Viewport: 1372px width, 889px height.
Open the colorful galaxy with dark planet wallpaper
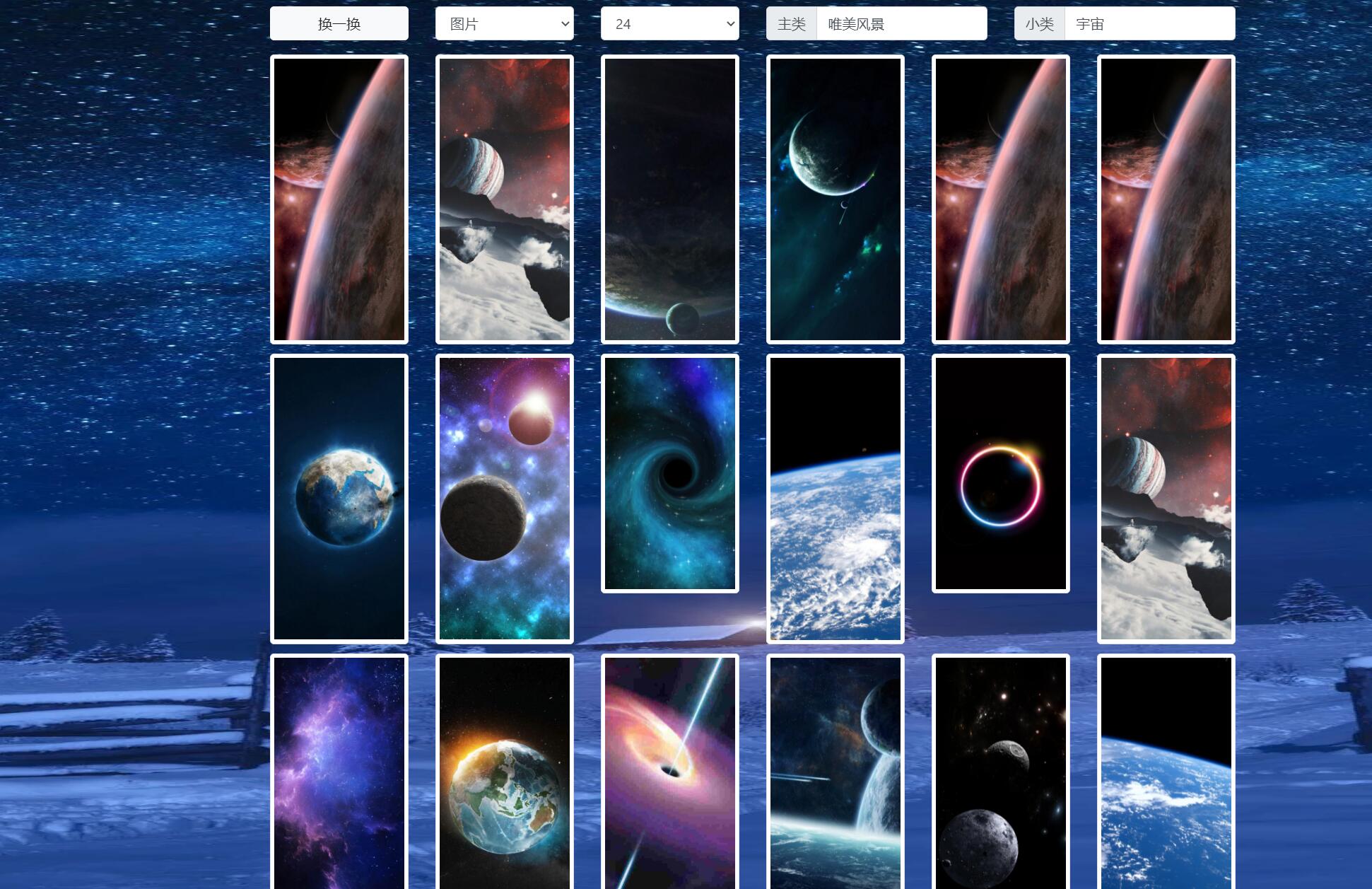tap(504, 499)
